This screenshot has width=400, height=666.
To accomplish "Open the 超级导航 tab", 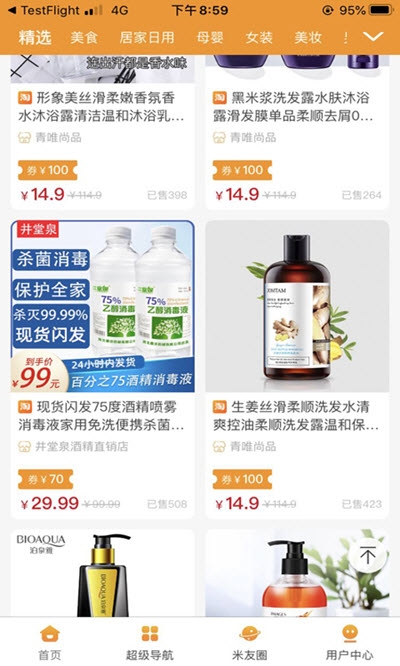I will click(x=150, y=642).
